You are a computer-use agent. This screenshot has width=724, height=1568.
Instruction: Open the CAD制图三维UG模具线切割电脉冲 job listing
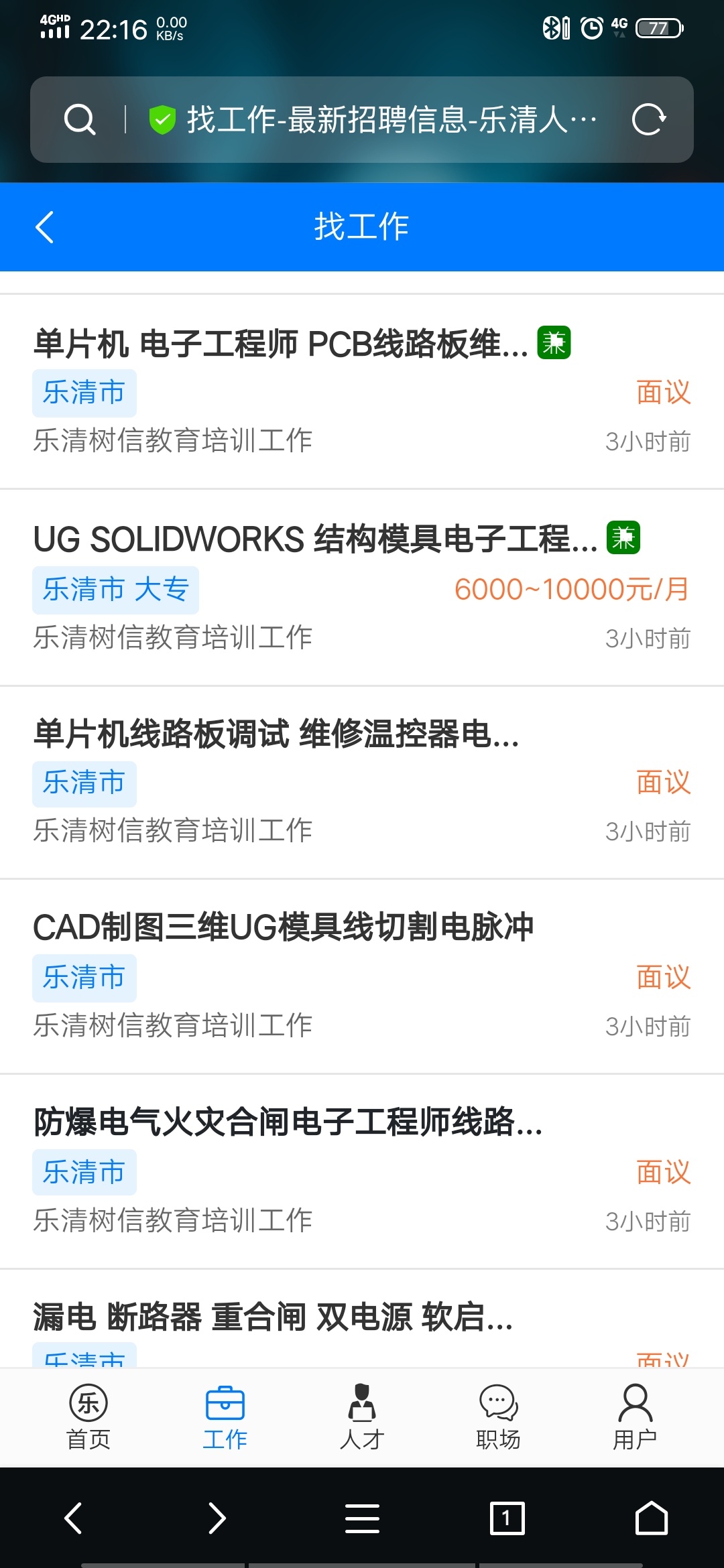coord(283,928)
